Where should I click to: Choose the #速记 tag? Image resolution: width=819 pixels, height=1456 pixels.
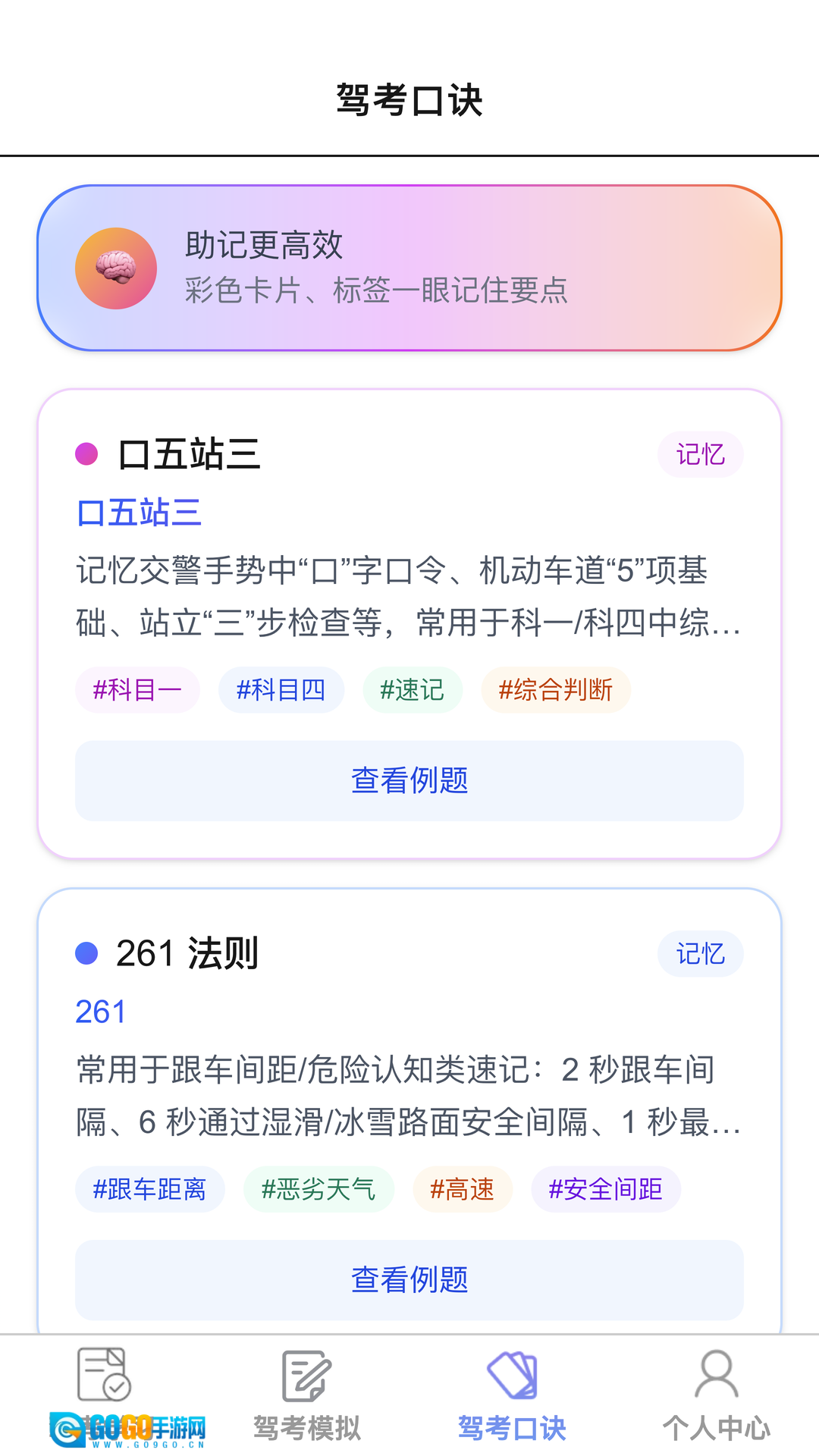[412, 690]
